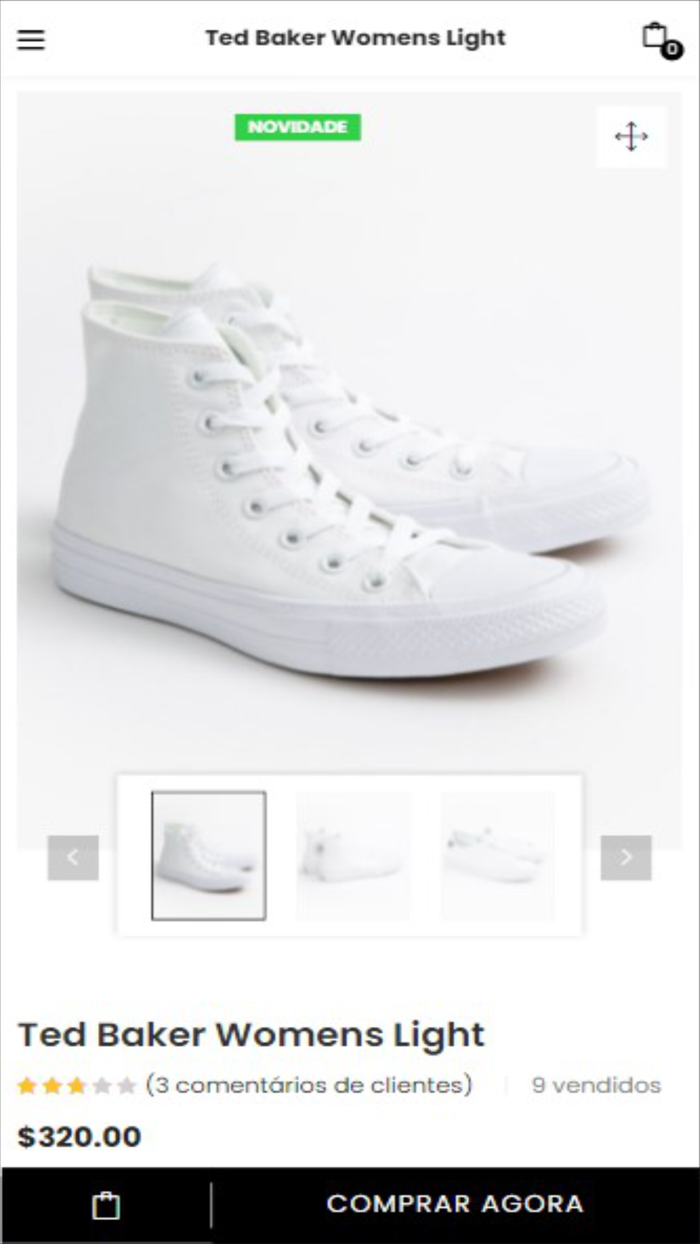
Task: Show next thumbnail in gallery
Action: [626, 857]
